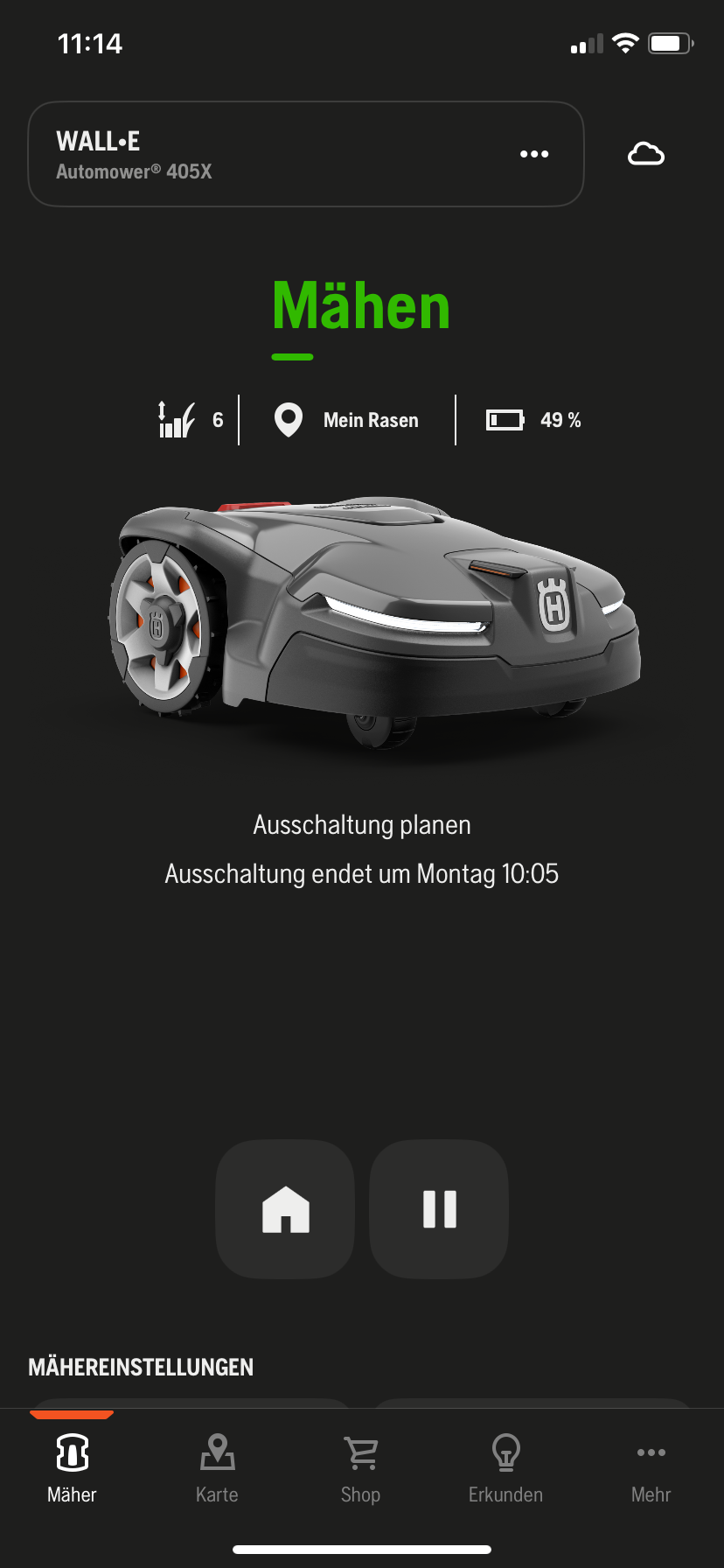
Task: Open the cutting height setting
Action: [190, 420]
